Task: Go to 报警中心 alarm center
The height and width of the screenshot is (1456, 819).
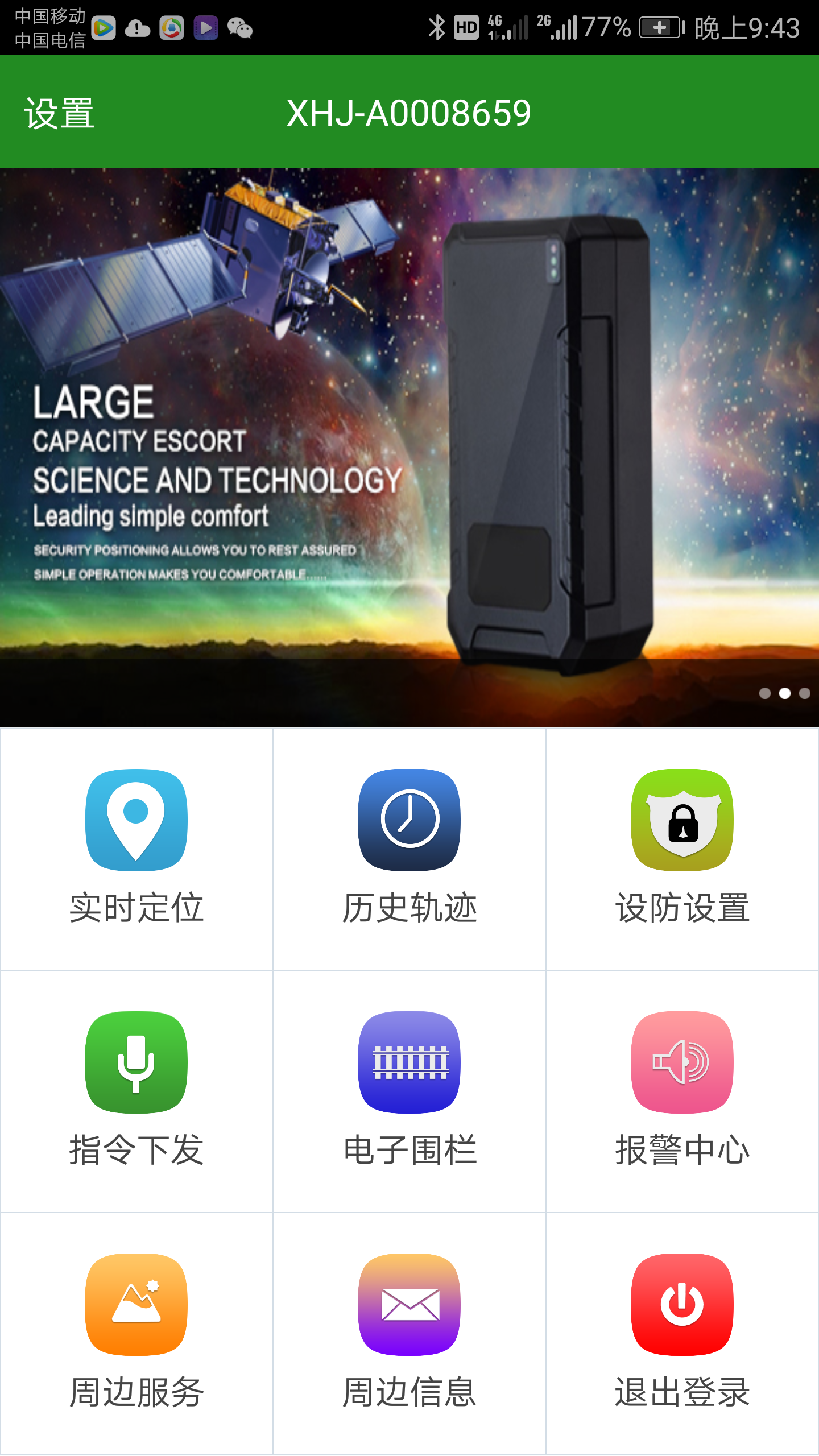Action: tap(682, 1090)
